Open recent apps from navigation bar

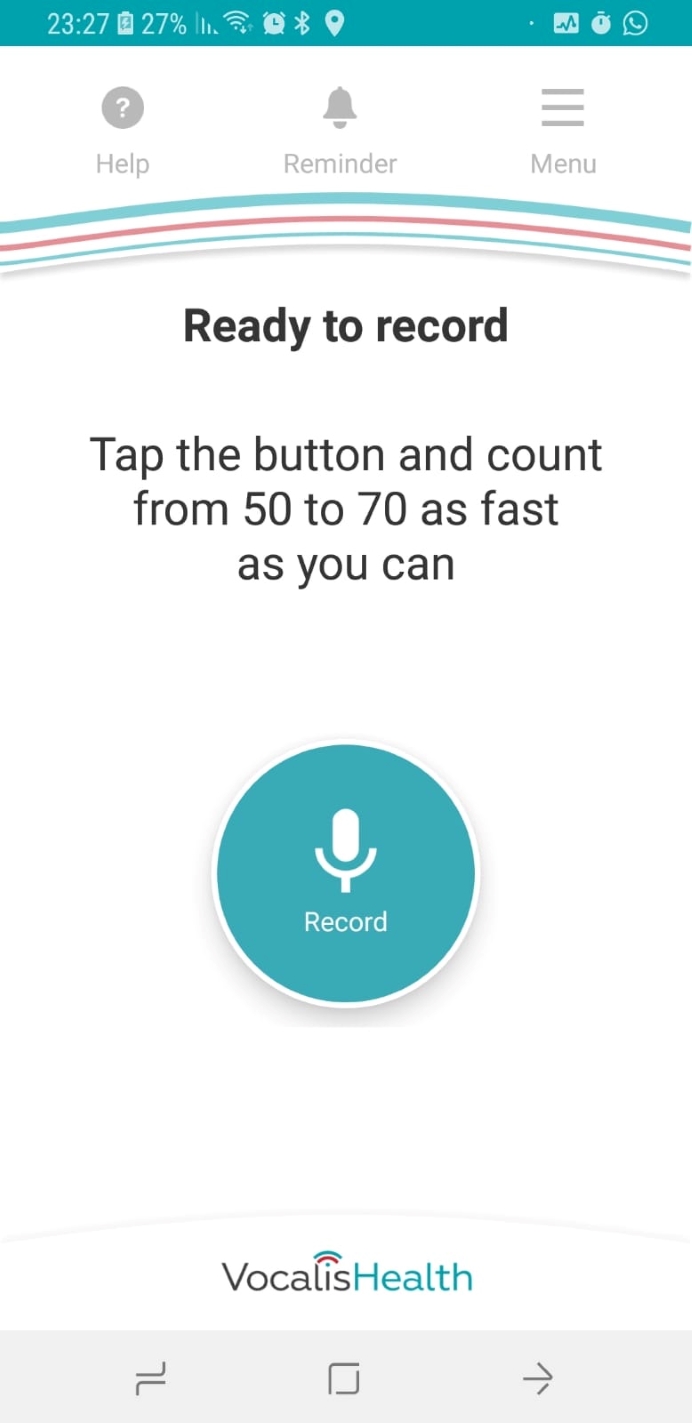[x=150, y=1379]
